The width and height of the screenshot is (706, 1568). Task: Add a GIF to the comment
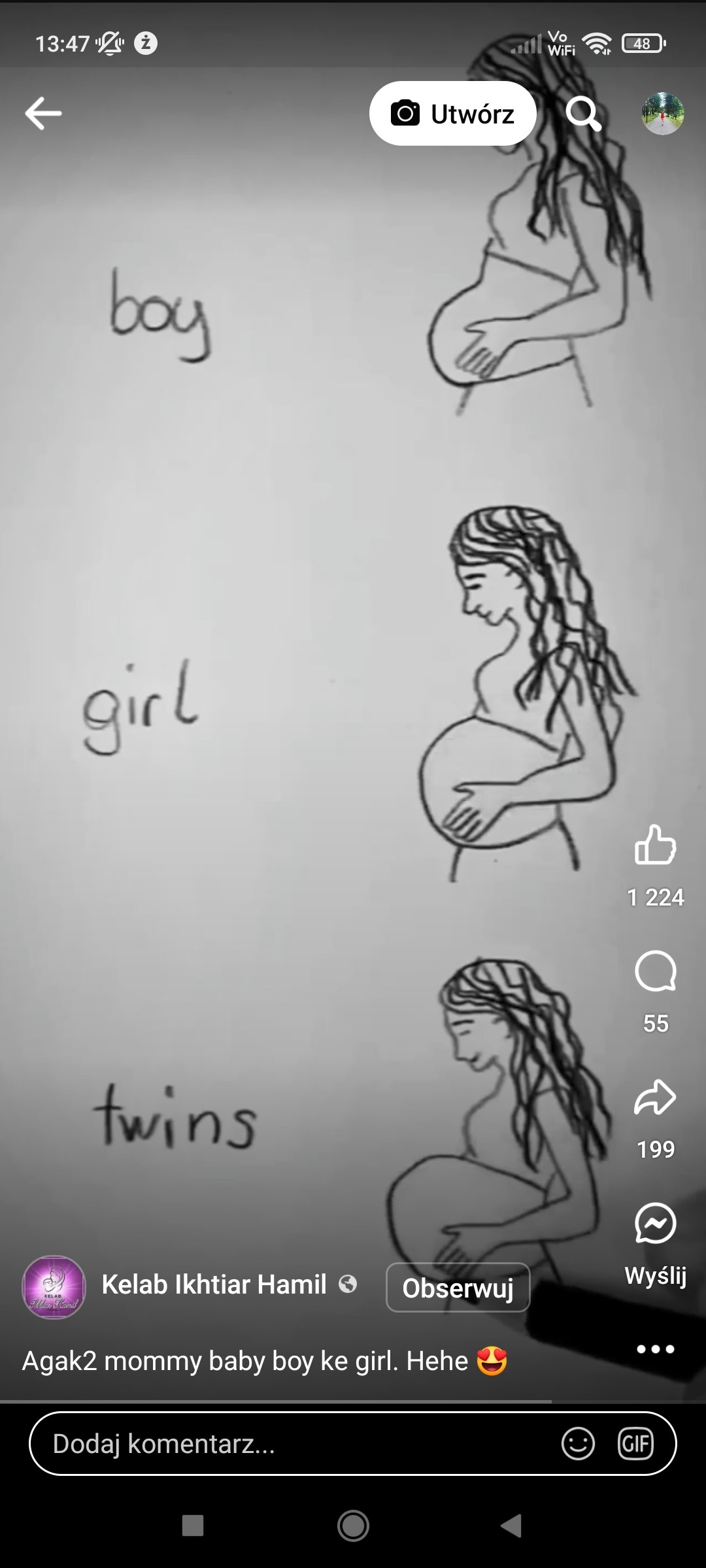(x=635, y=1444)
